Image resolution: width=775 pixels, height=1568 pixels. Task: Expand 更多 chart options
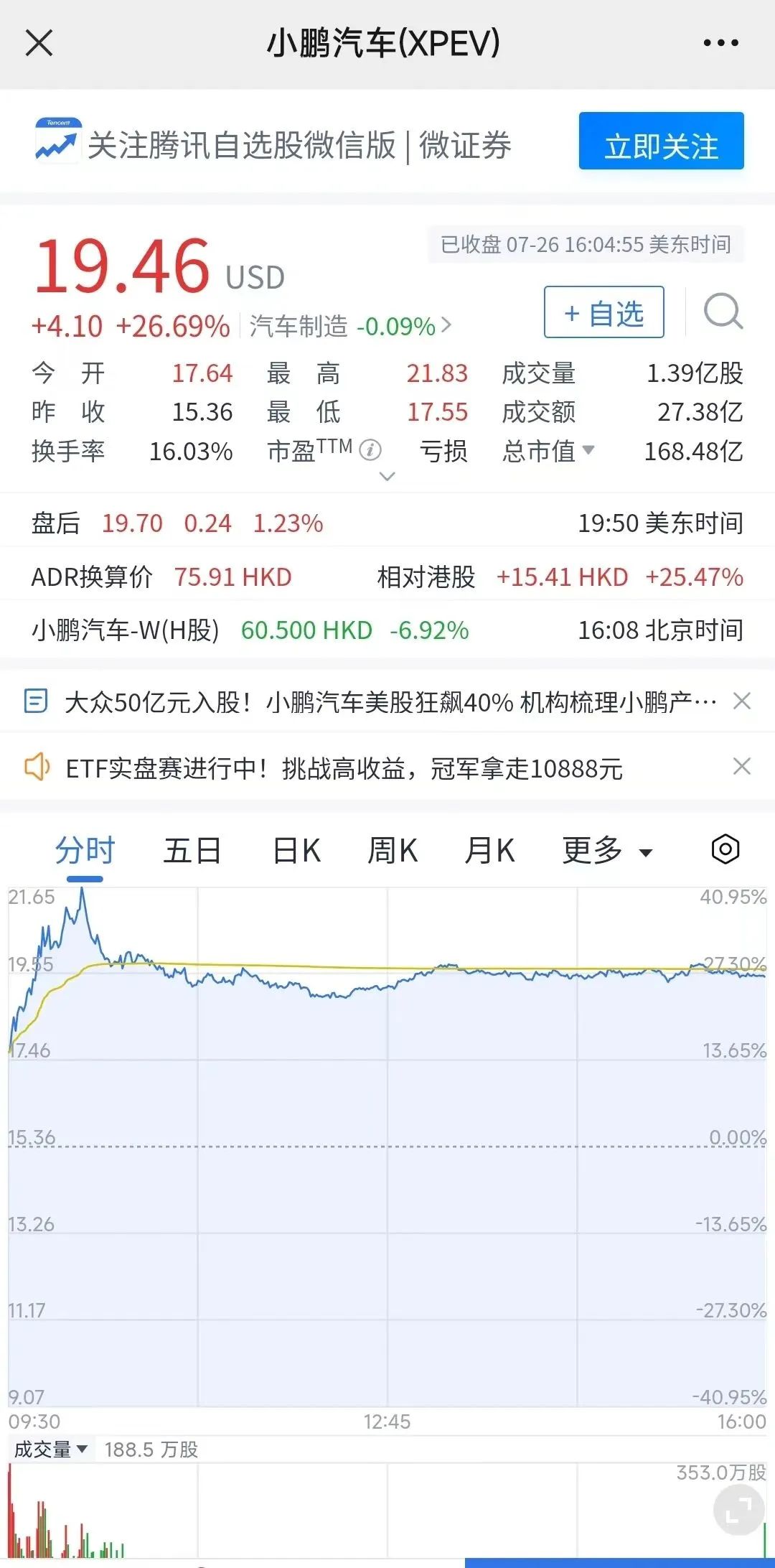[607, 851]
